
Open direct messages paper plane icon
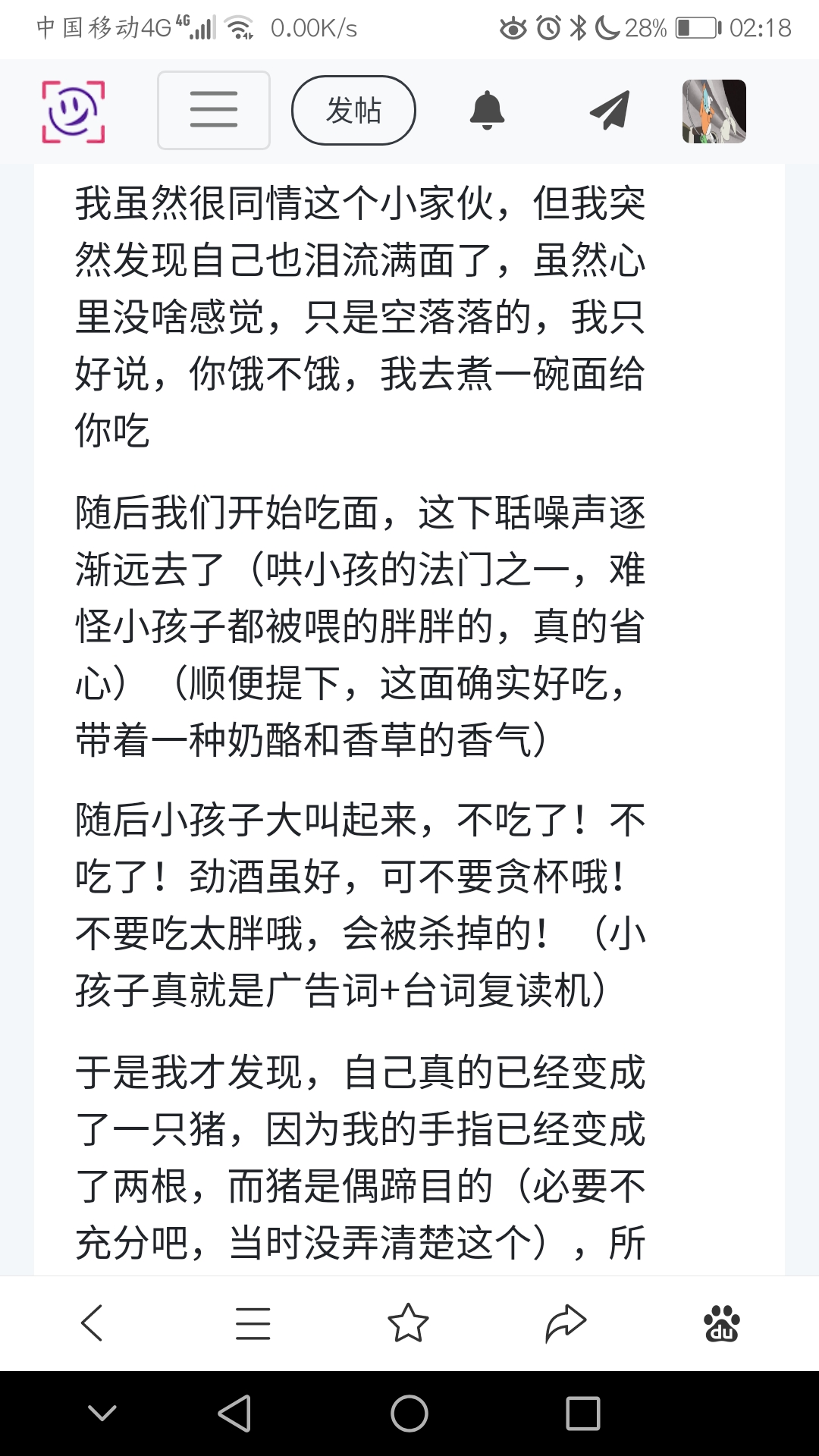610,111
